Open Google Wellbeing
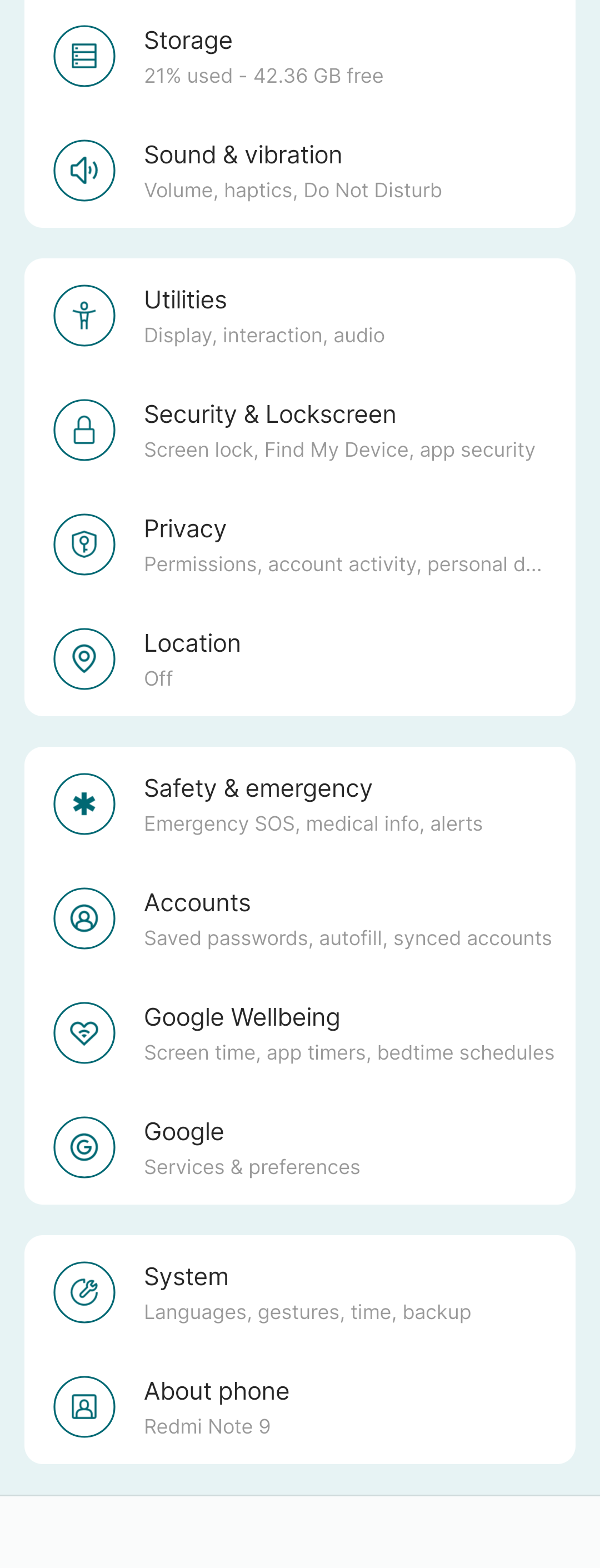600x1568 pixels. tap(299, 1033)
